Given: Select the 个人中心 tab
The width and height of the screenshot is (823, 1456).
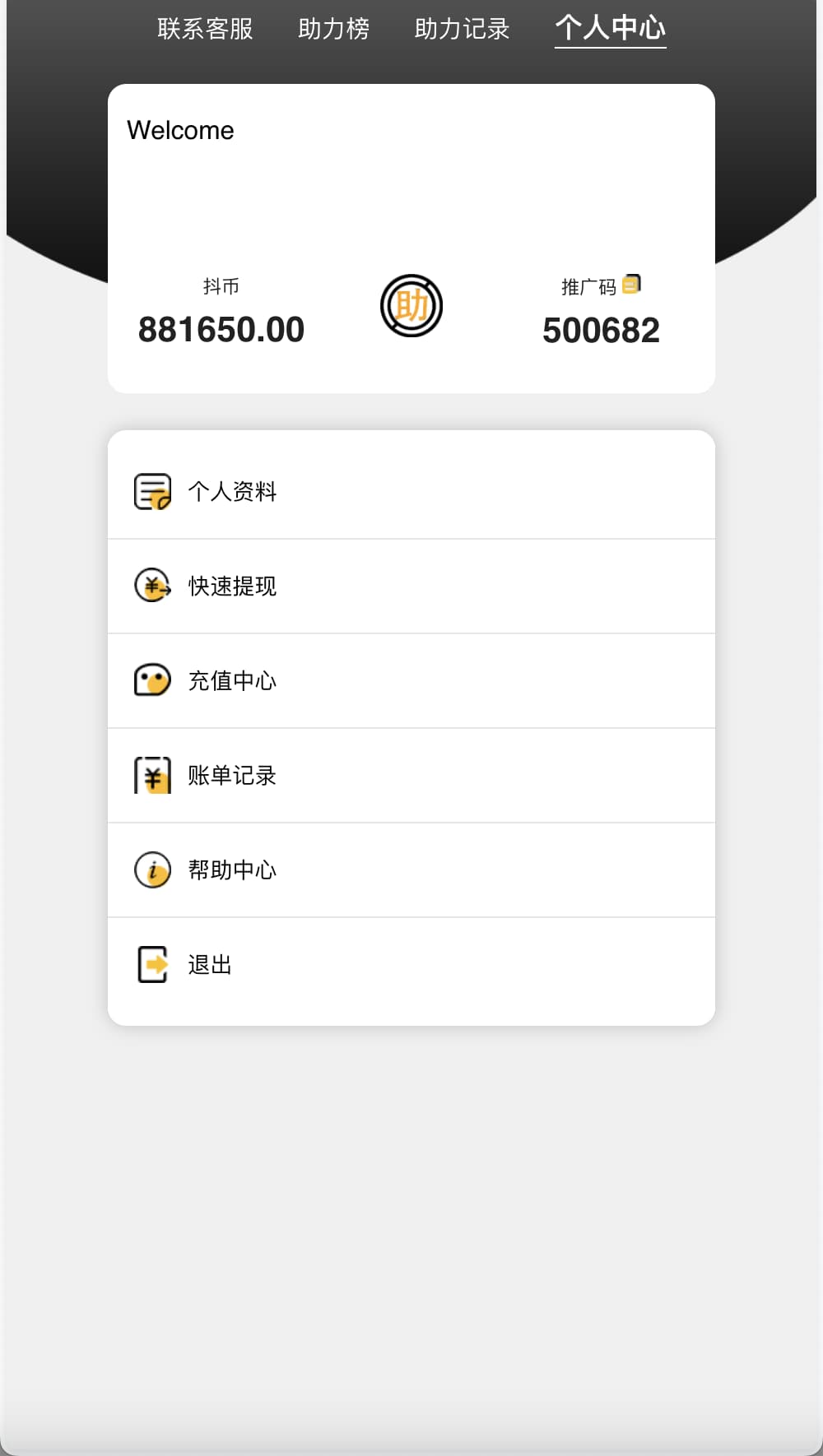Looking at the screenshot, I should click(x=610, y=28).
